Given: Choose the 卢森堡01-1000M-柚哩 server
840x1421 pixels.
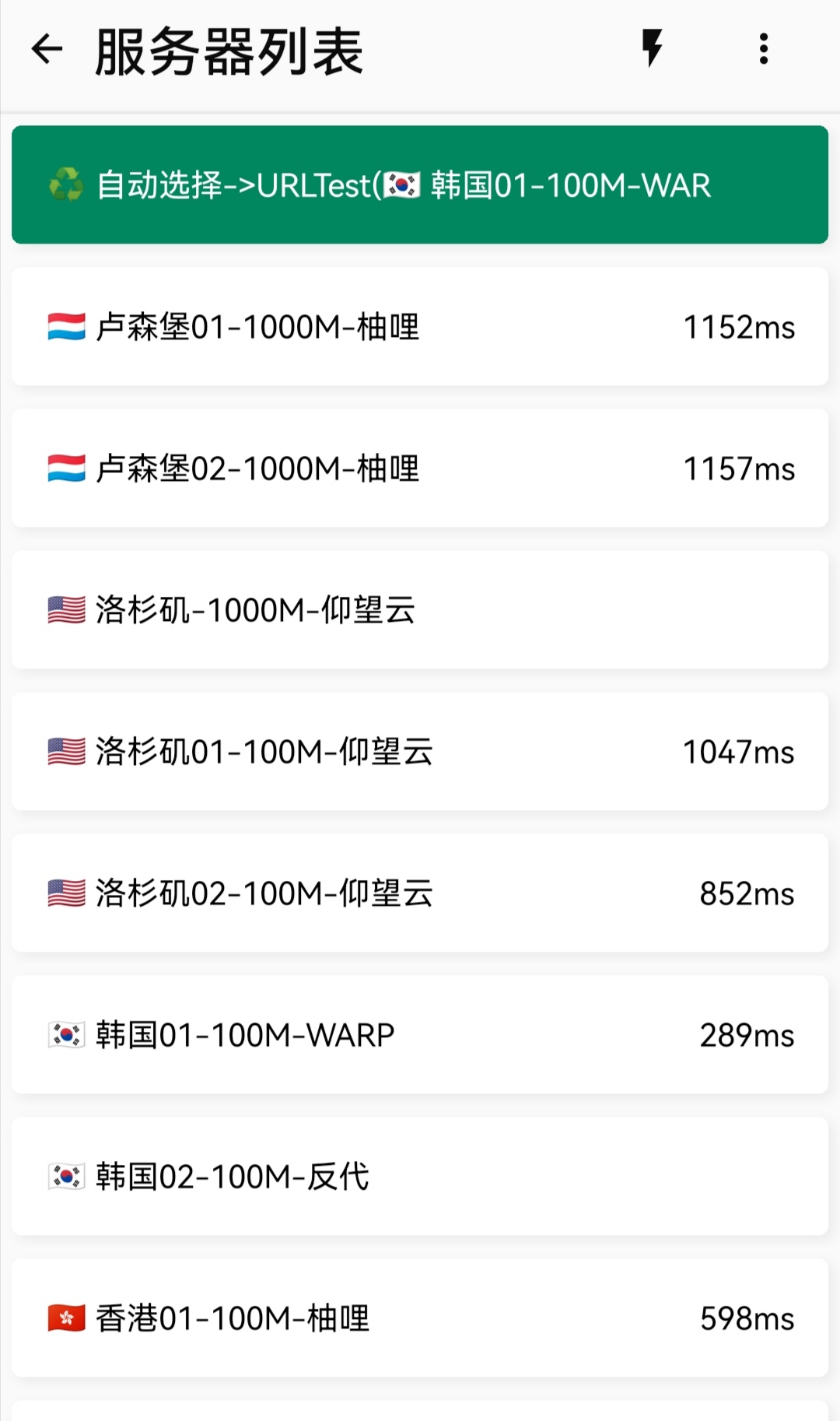Looking at the screenshot, I should coord(420,326).
